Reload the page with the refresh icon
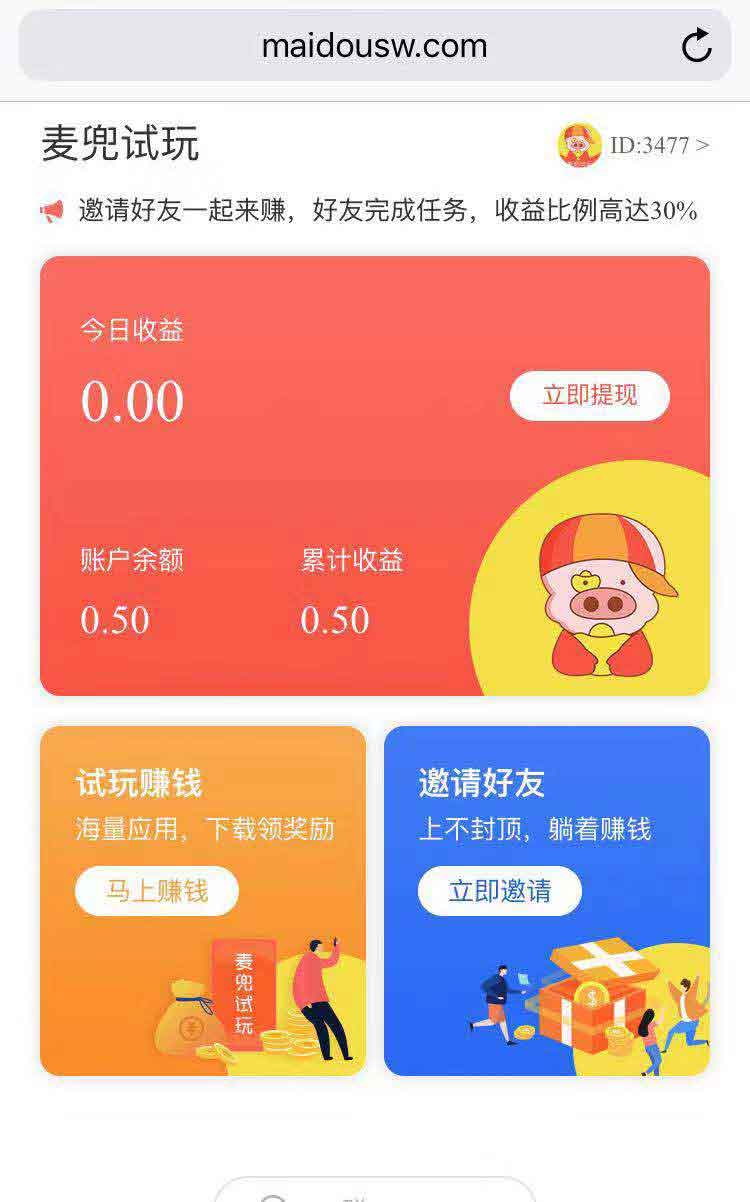The height and width of the screenshot is (1202, 750). [696, 46]
